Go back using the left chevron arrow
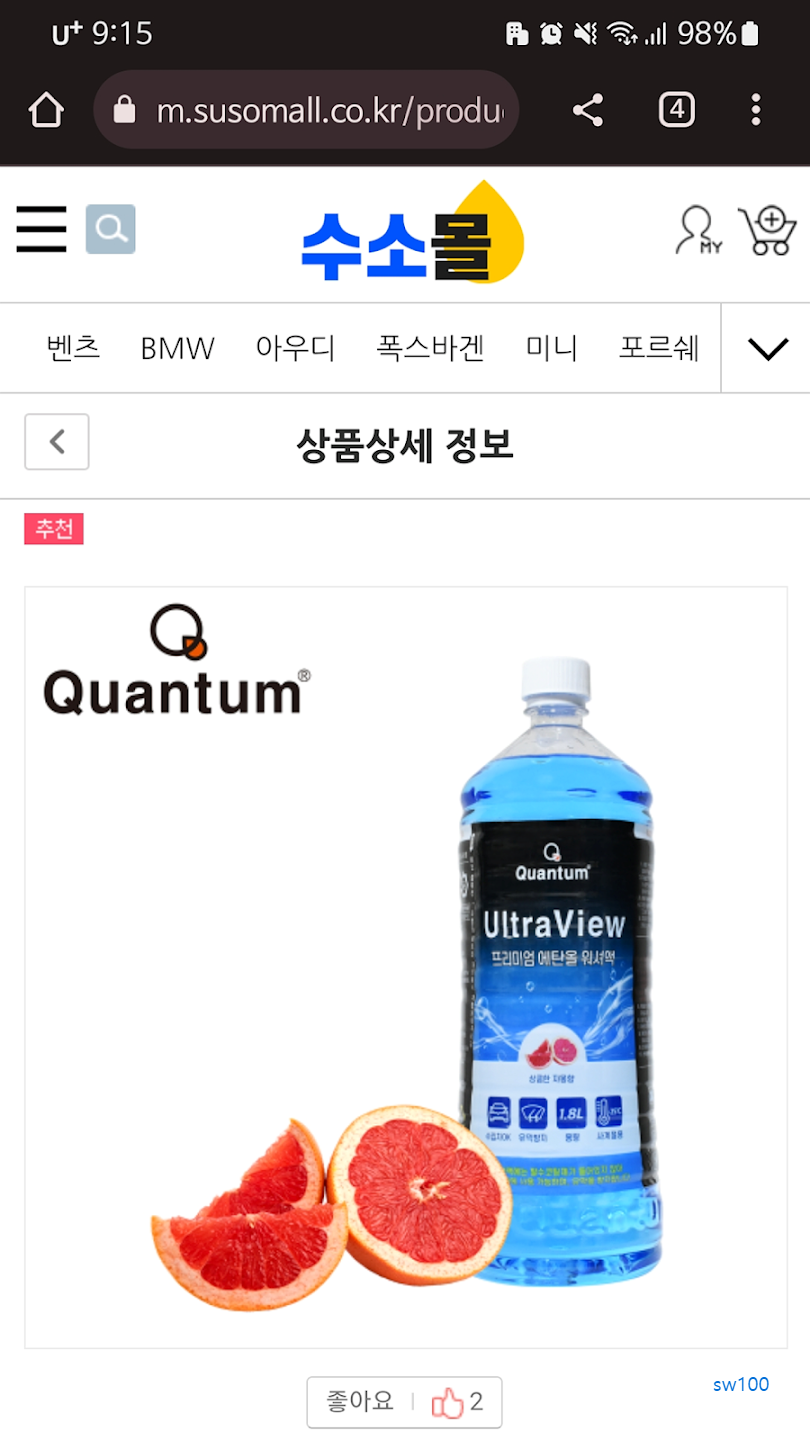Screen dimensions: 810x1440 coord(56,442)
